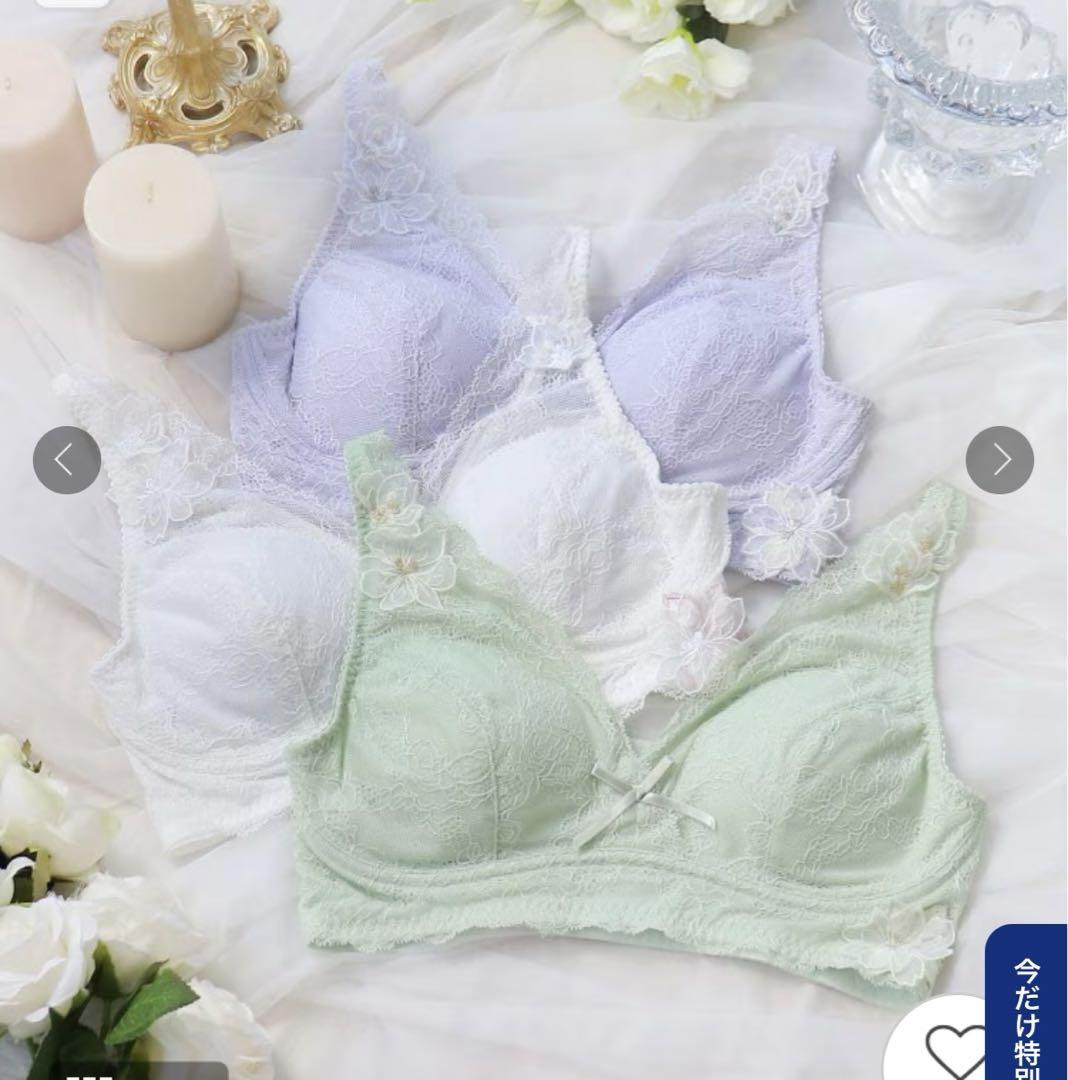This screenshot has width=1068, height=1080.
Task: Show the next product image
Action: pos(999,460)
